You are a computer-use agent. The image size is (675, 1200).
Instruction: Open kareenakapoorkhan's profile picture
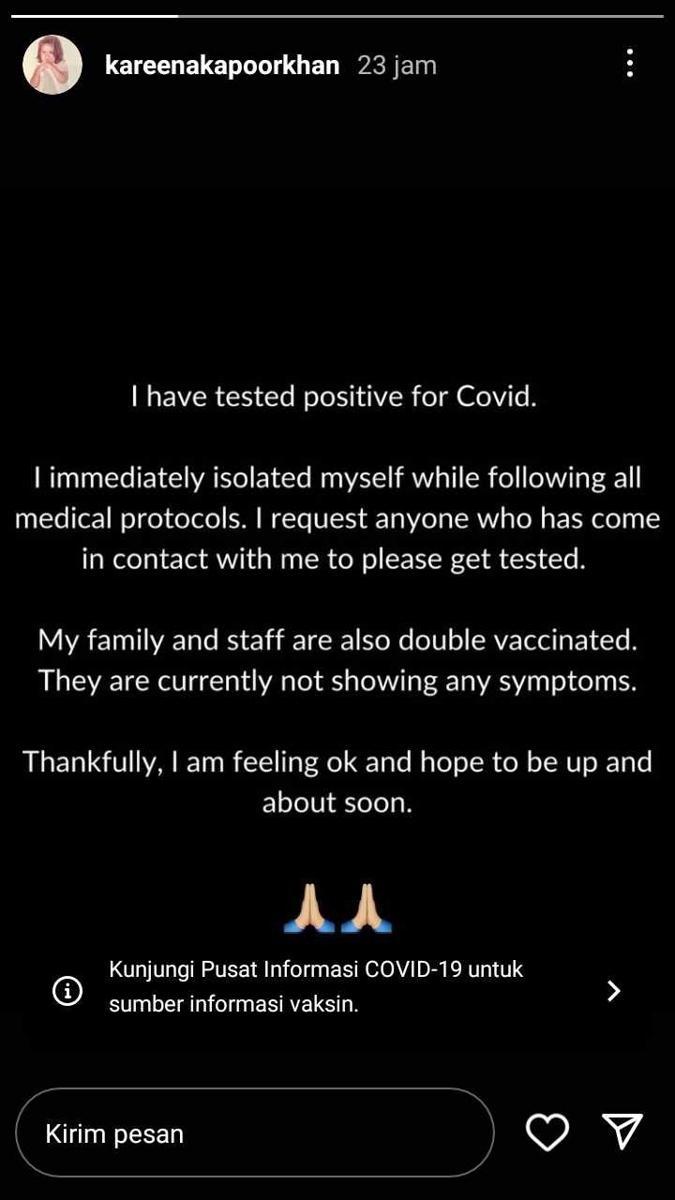[52, 65]
